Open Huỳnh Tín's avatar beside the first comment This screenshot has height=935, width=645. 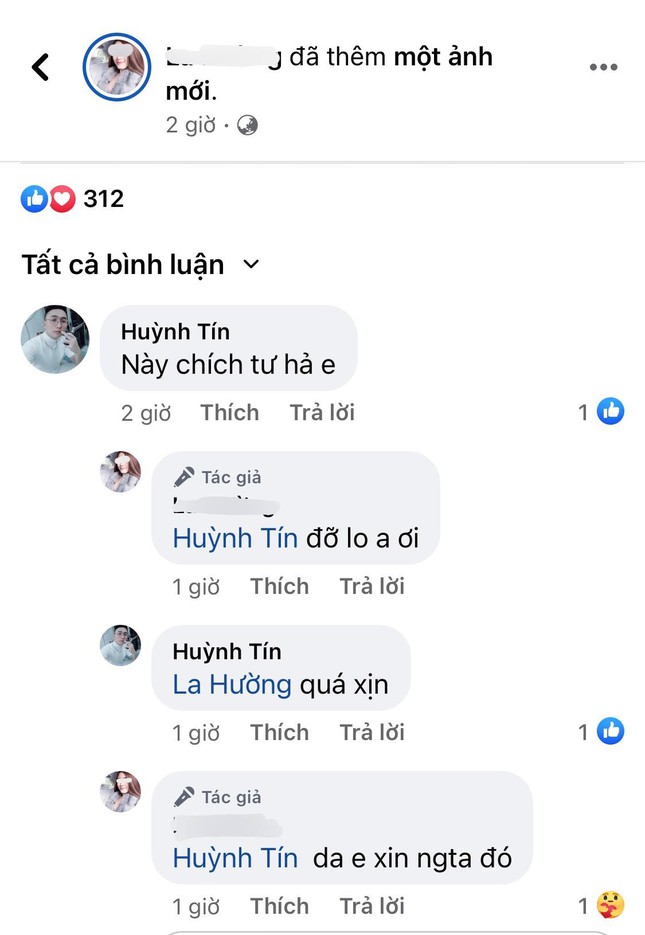55,340
